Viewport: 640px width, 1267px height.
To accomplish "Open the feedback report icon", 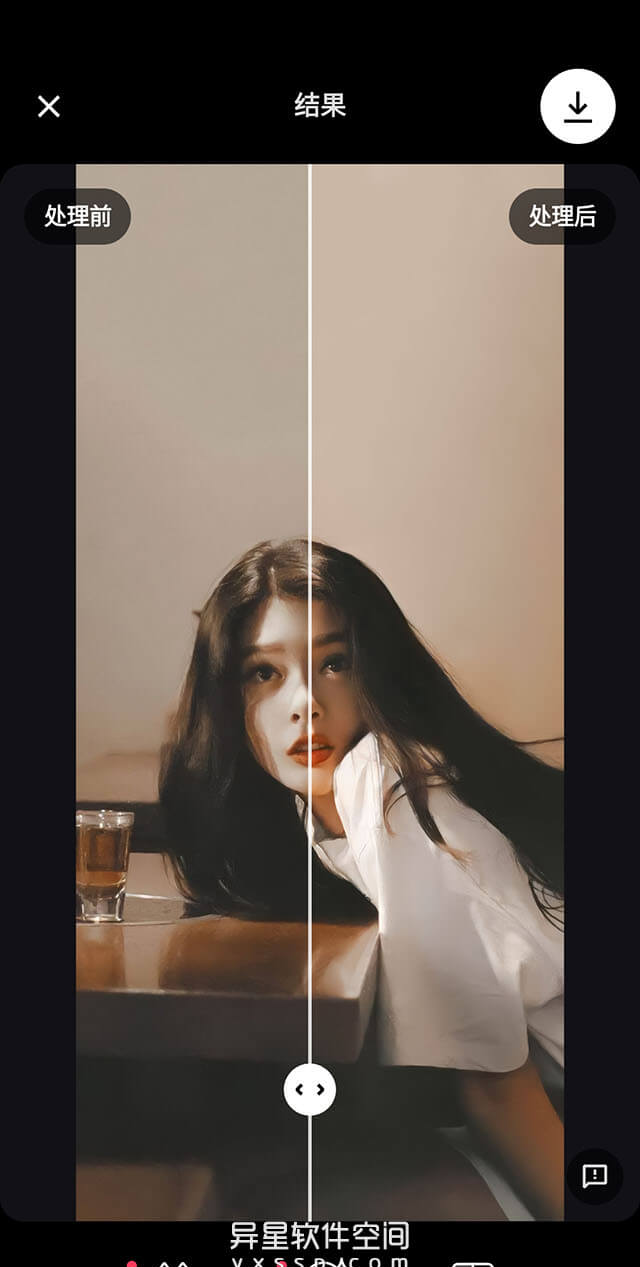I will [x=594, y=1175].
